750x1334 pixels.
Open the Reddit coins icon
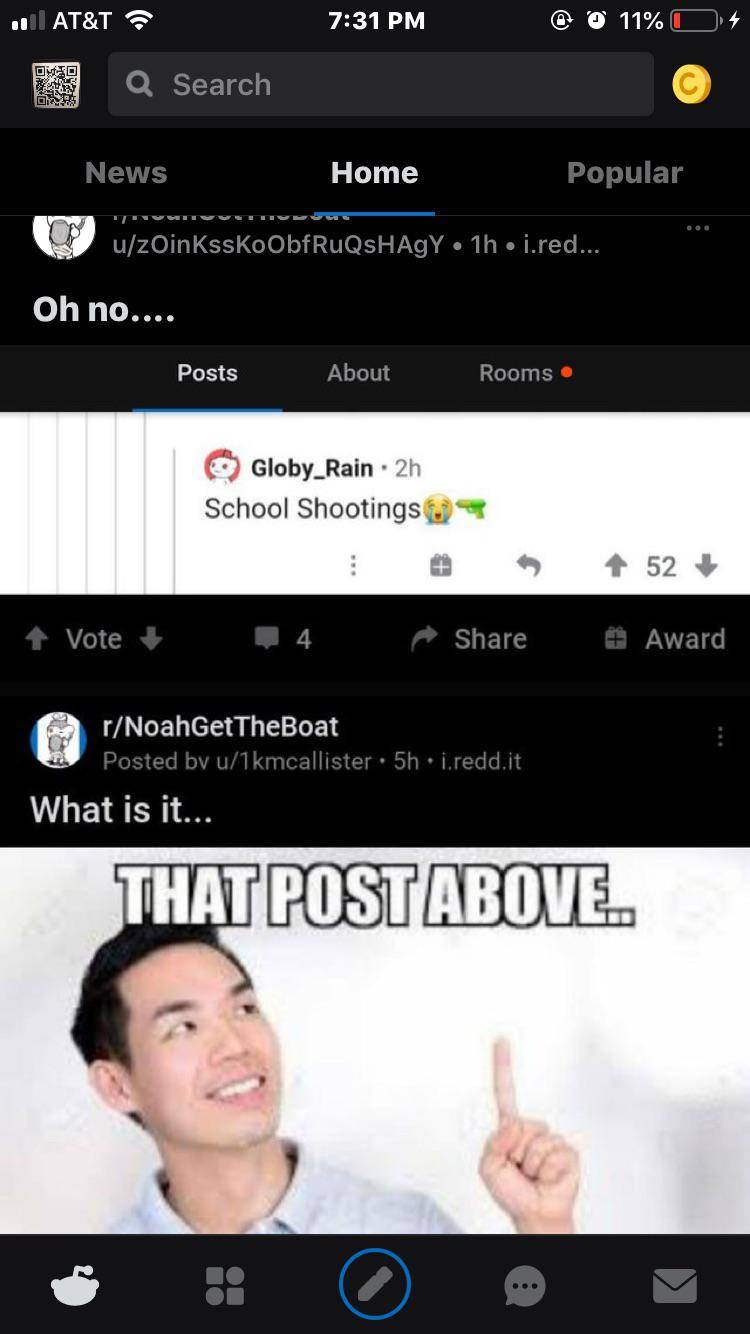[x=691, y=85]
